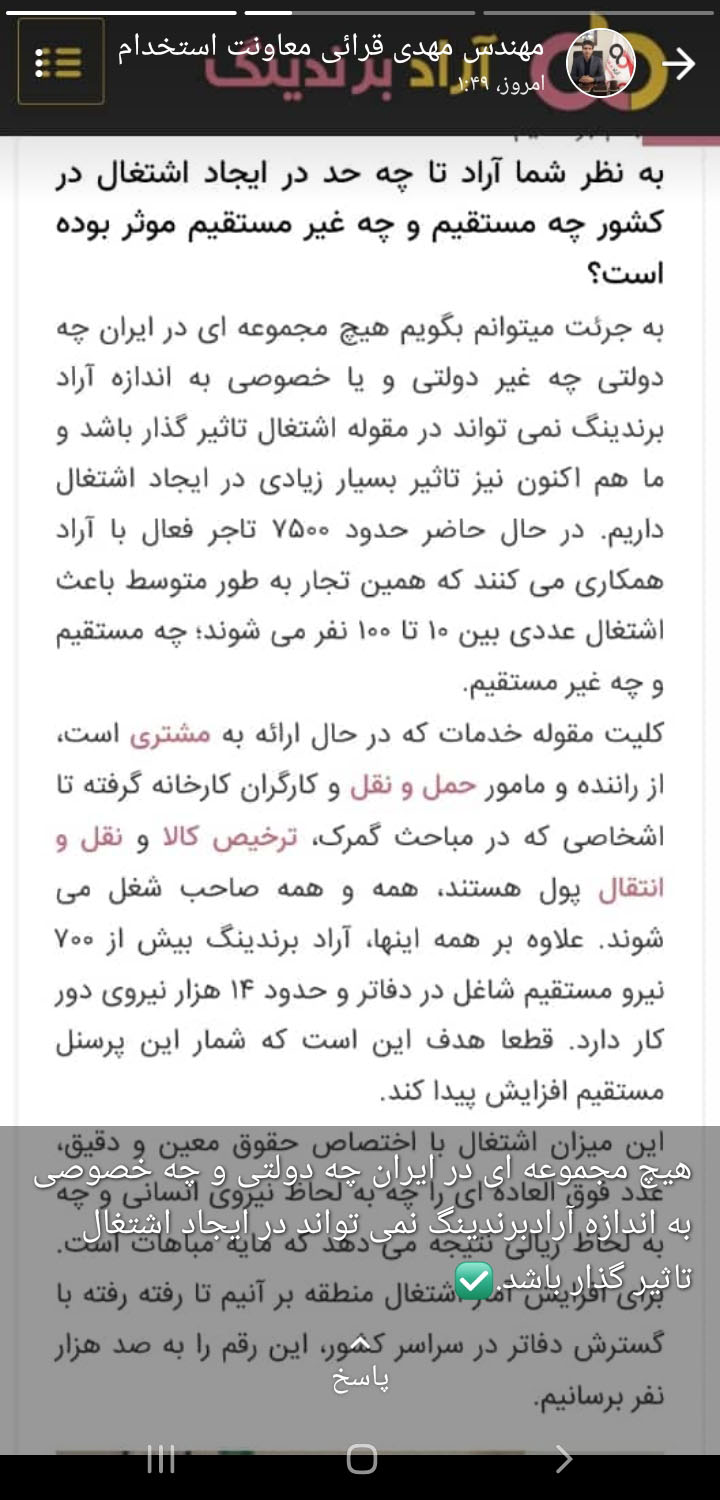Go to the home screen via navigation bar
Screen dimensions: 720x1500
click(361, 1459)
